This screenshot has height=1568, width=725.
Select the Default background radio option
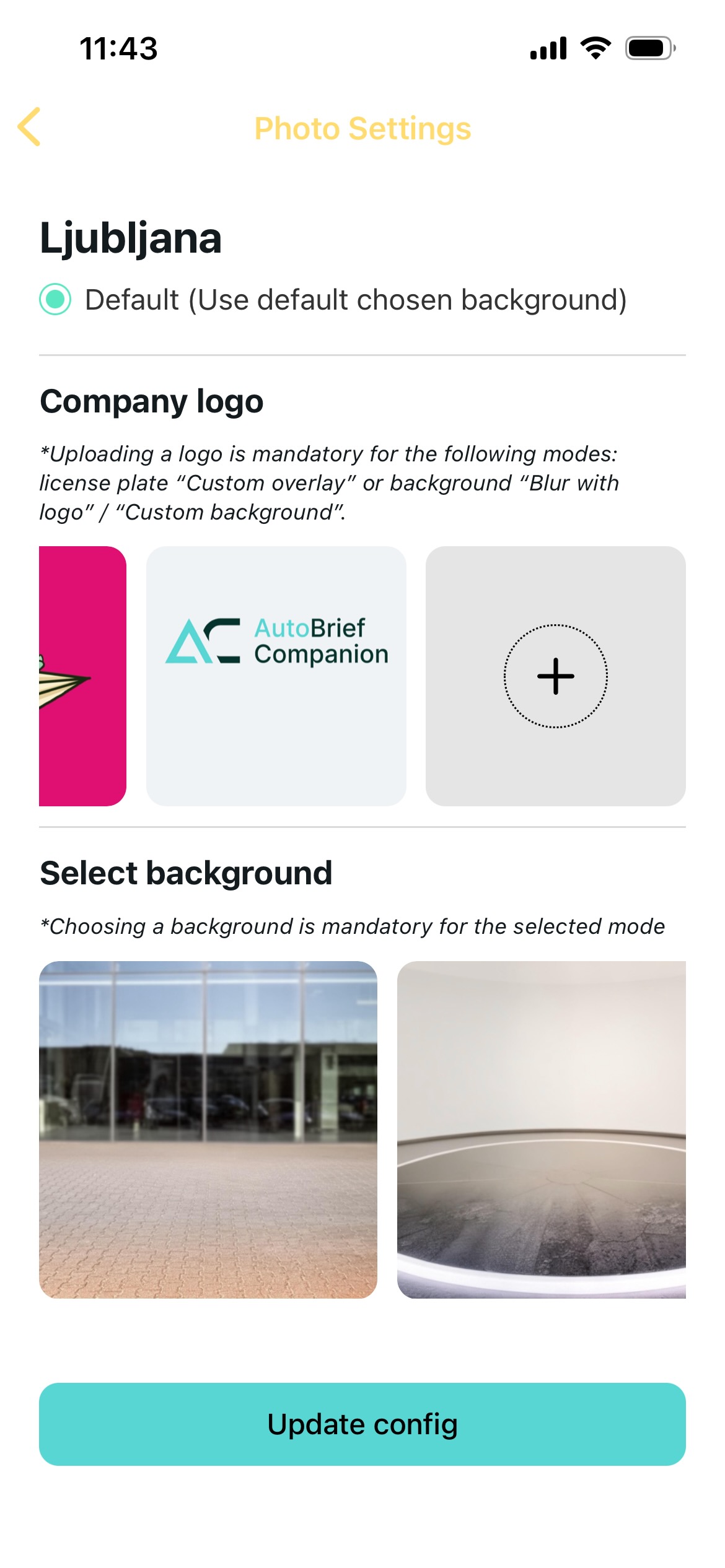tap(55, 300)
